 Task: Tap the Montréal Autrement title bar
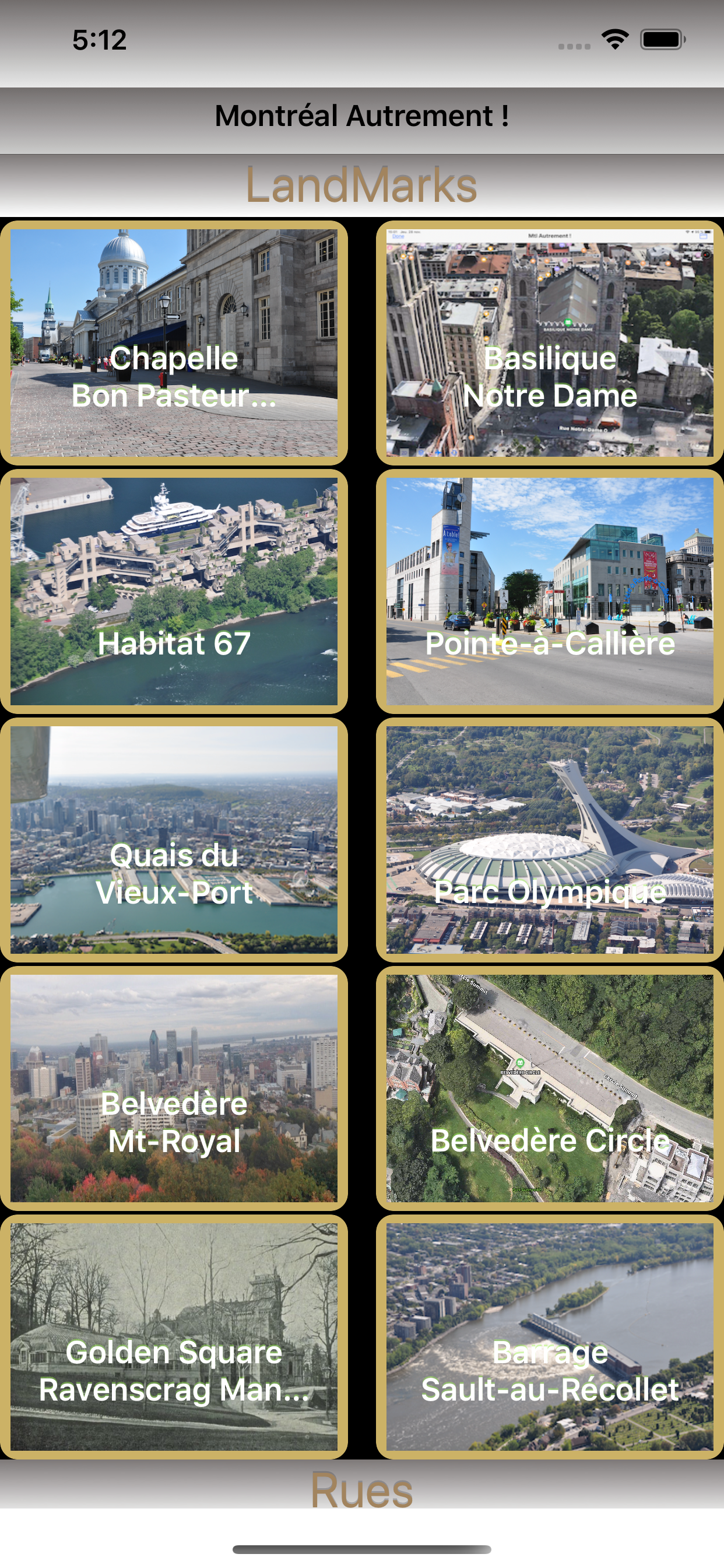[362, 116]
